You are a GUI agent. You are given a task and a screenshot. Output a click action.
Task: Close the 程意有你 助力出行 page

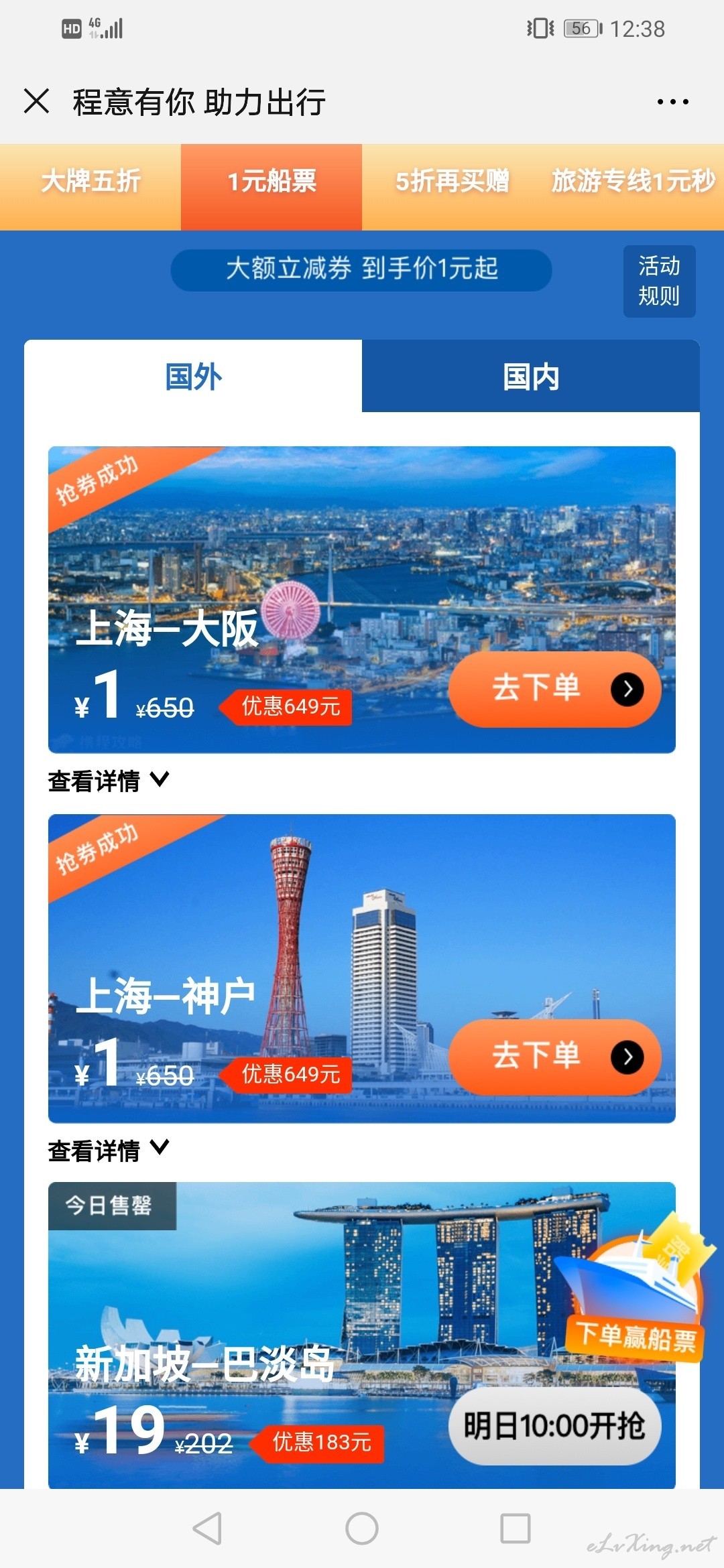click(x=36, y=101)
